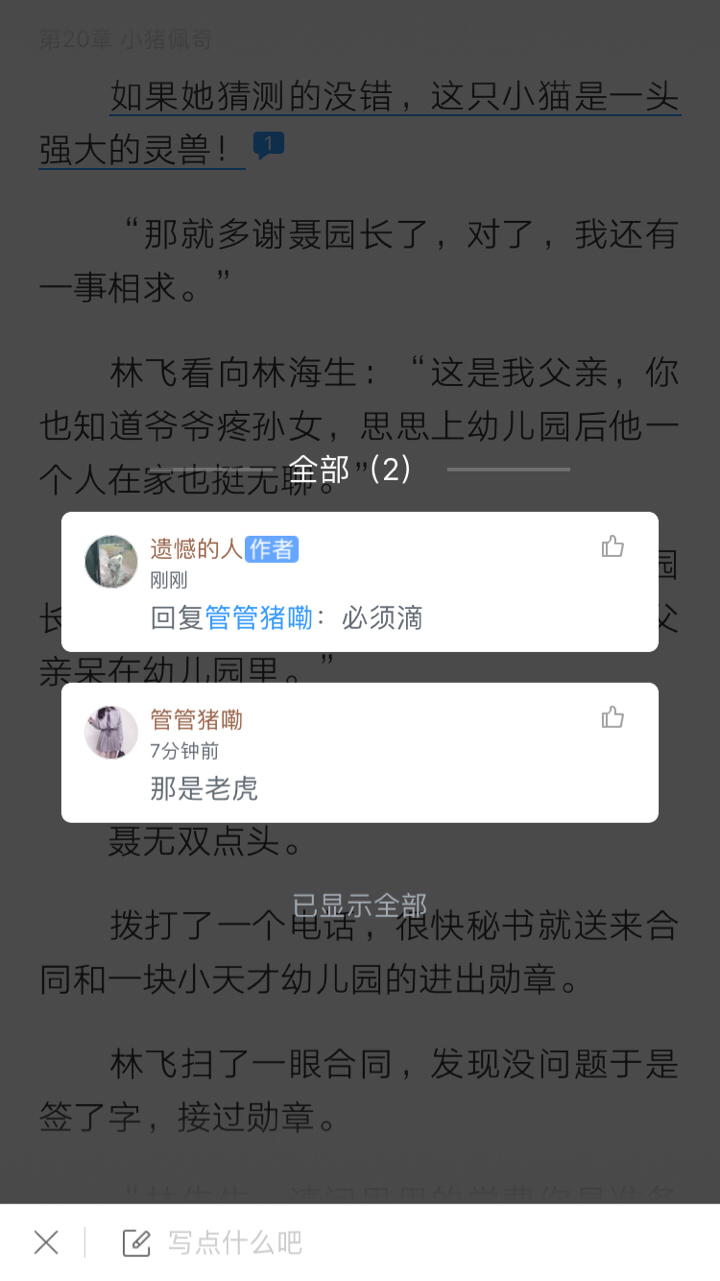Close the comments panel with the X
Screen dimensions: 720x1281
[x=46, y=1242]
